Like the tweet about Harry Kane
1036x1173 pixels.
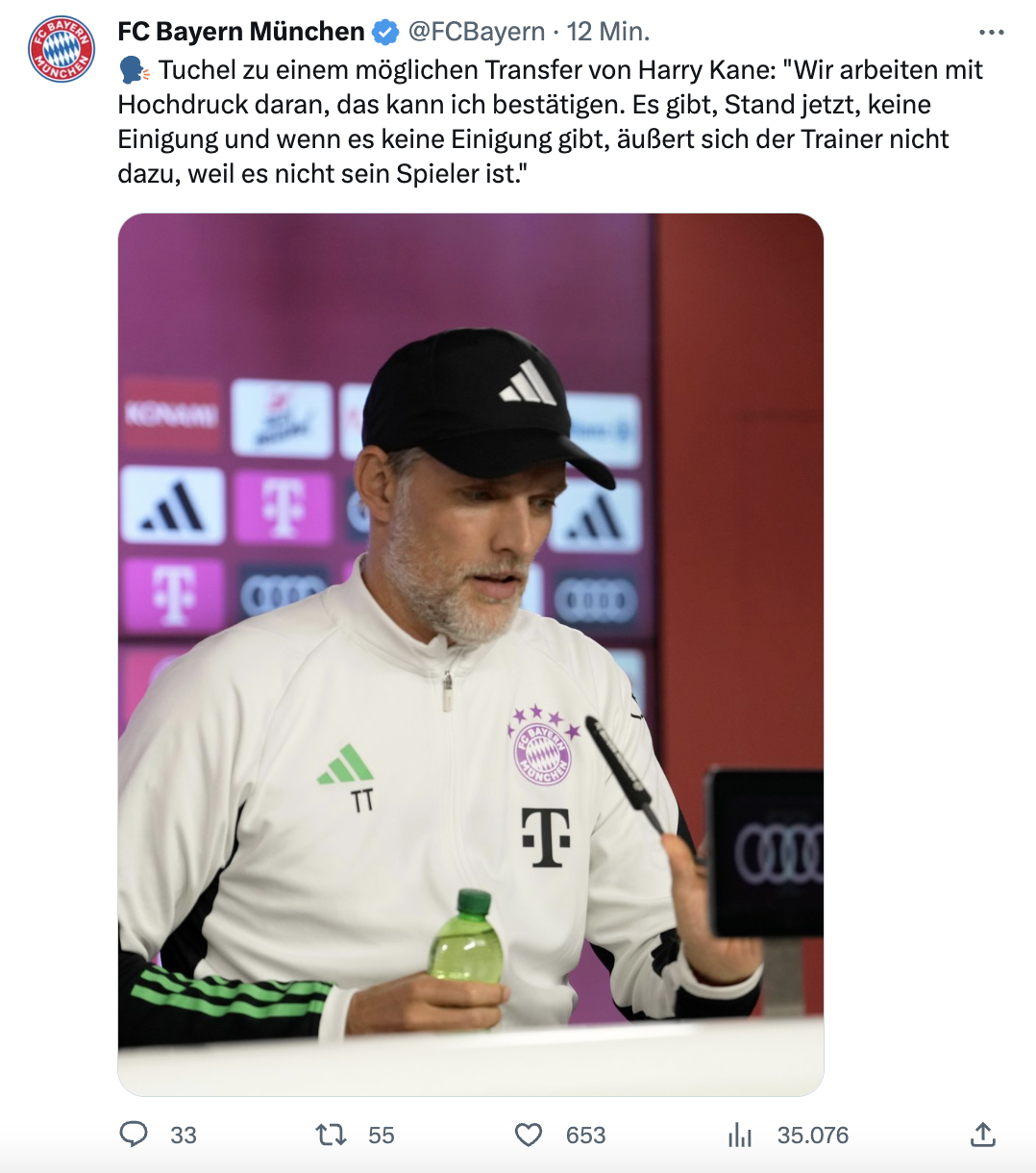click(x=529, y=1135)
